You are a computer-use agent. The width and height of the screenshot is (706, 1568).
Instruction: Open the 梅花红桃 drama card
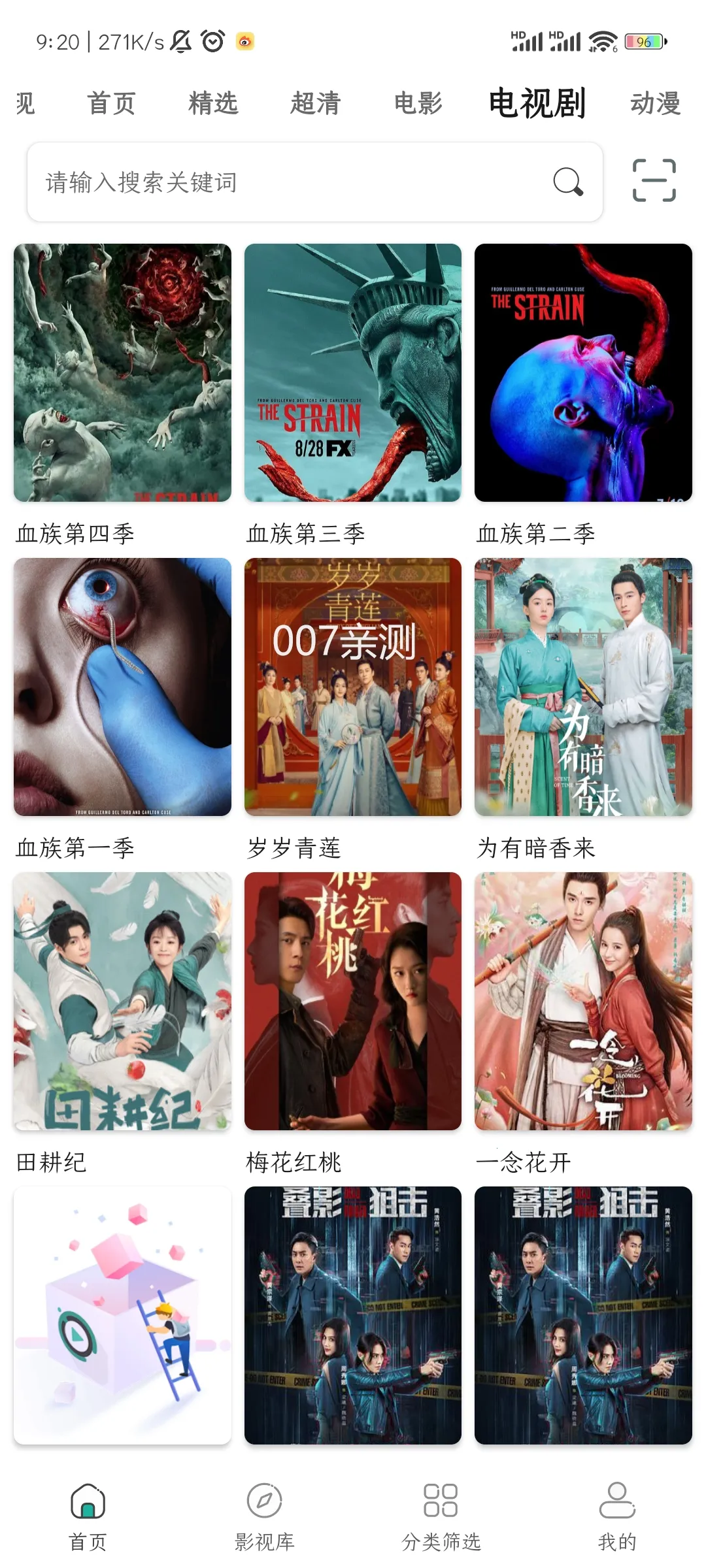(x=353, y=1001)
